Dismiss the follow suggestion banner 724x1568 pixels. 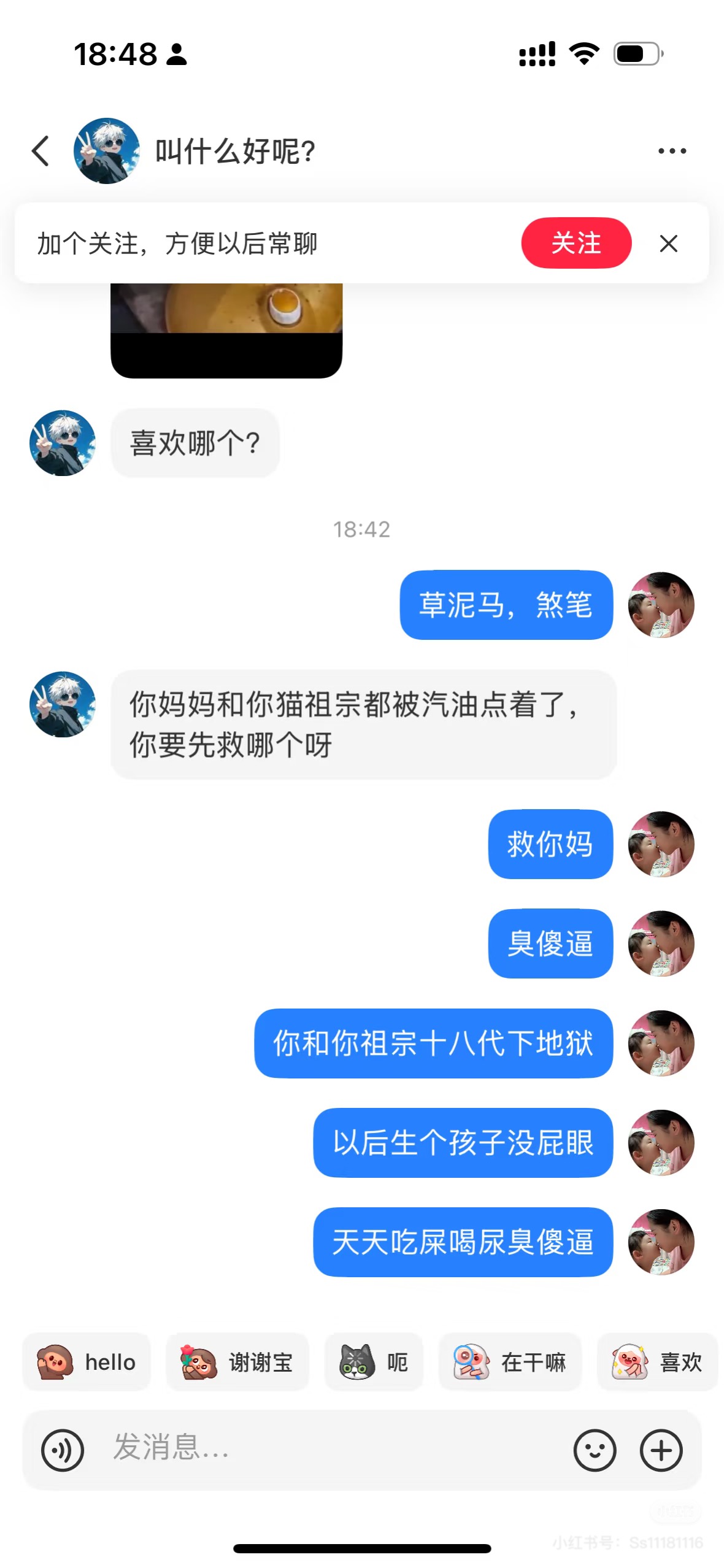669,244
